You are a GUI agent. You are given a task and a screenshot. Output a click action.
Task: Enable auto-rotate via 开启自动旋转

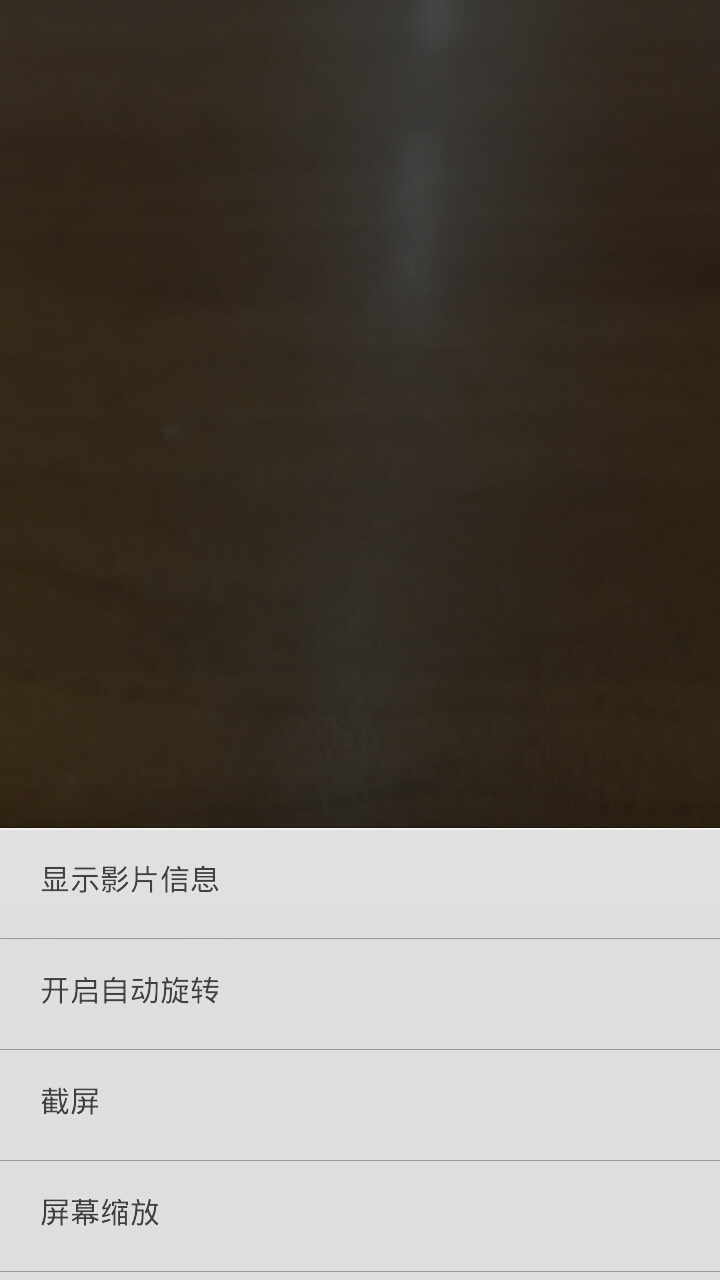pos(360,994)
